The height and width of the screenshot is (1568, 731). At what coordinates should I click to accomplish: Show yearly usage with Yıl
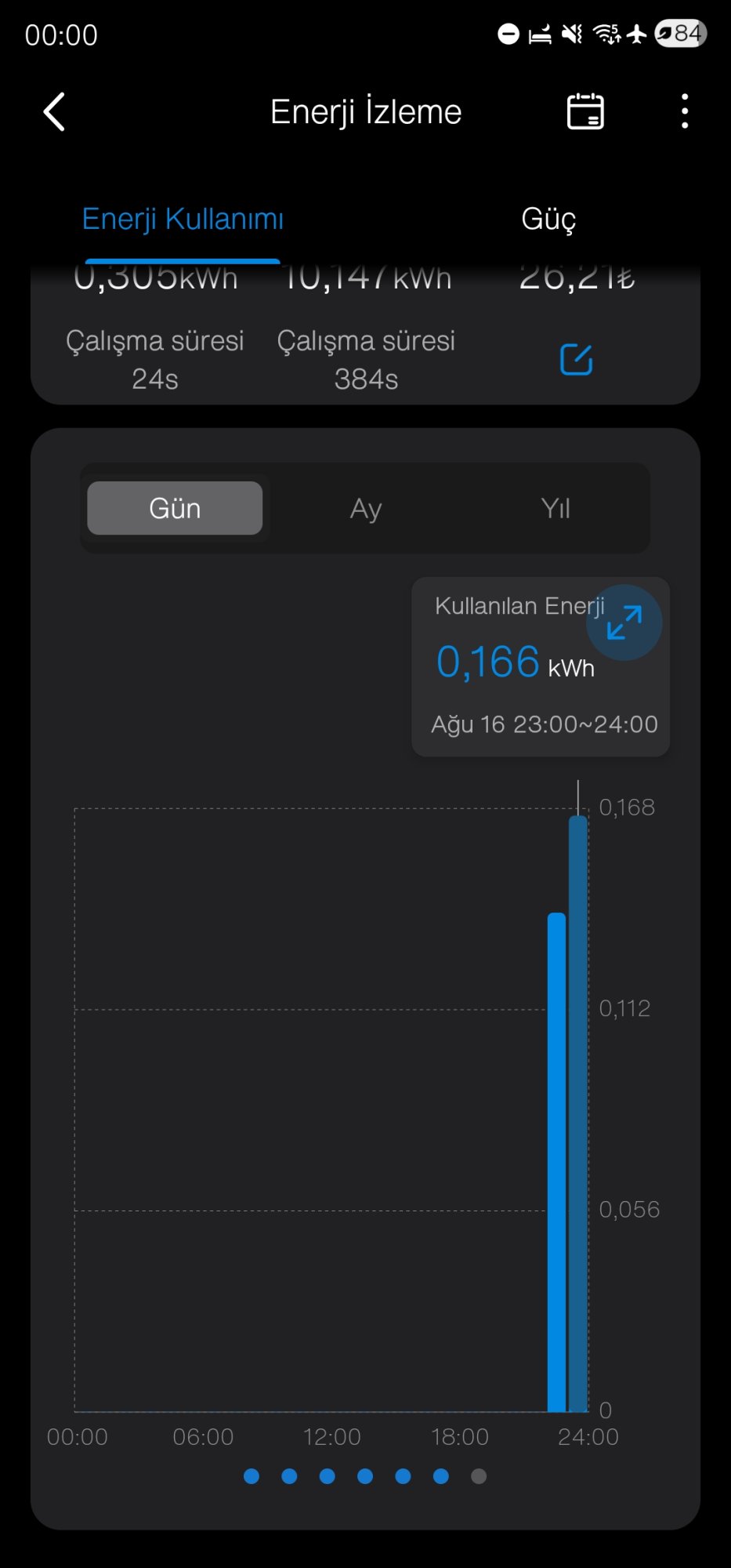tap(555, 508)
